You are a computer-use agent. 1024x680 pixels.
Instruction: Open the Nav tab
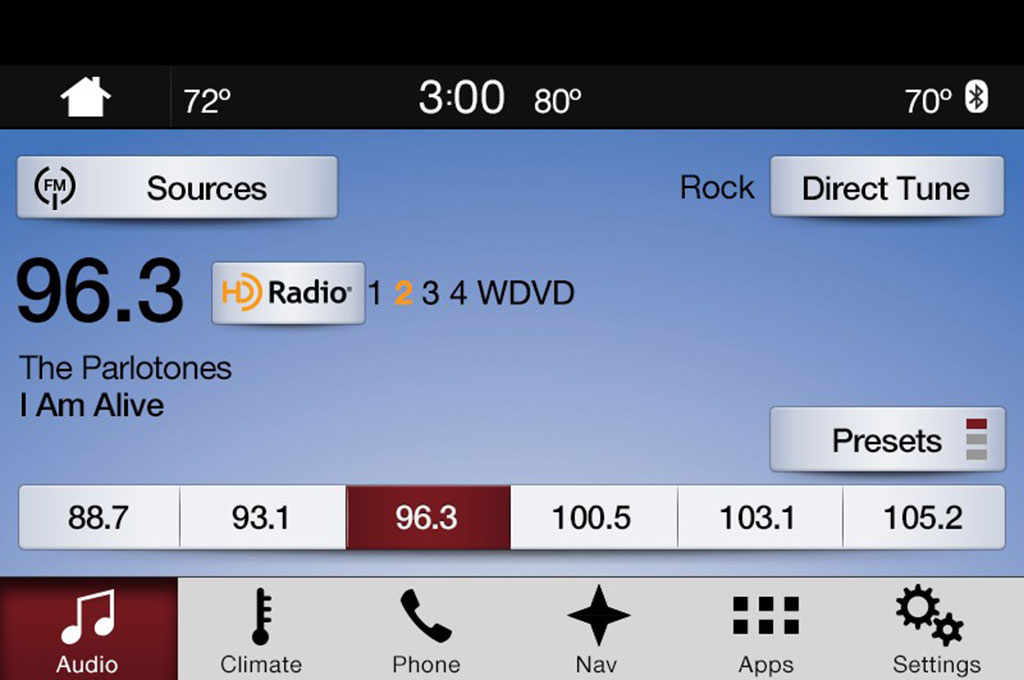[x=597, y=630]
